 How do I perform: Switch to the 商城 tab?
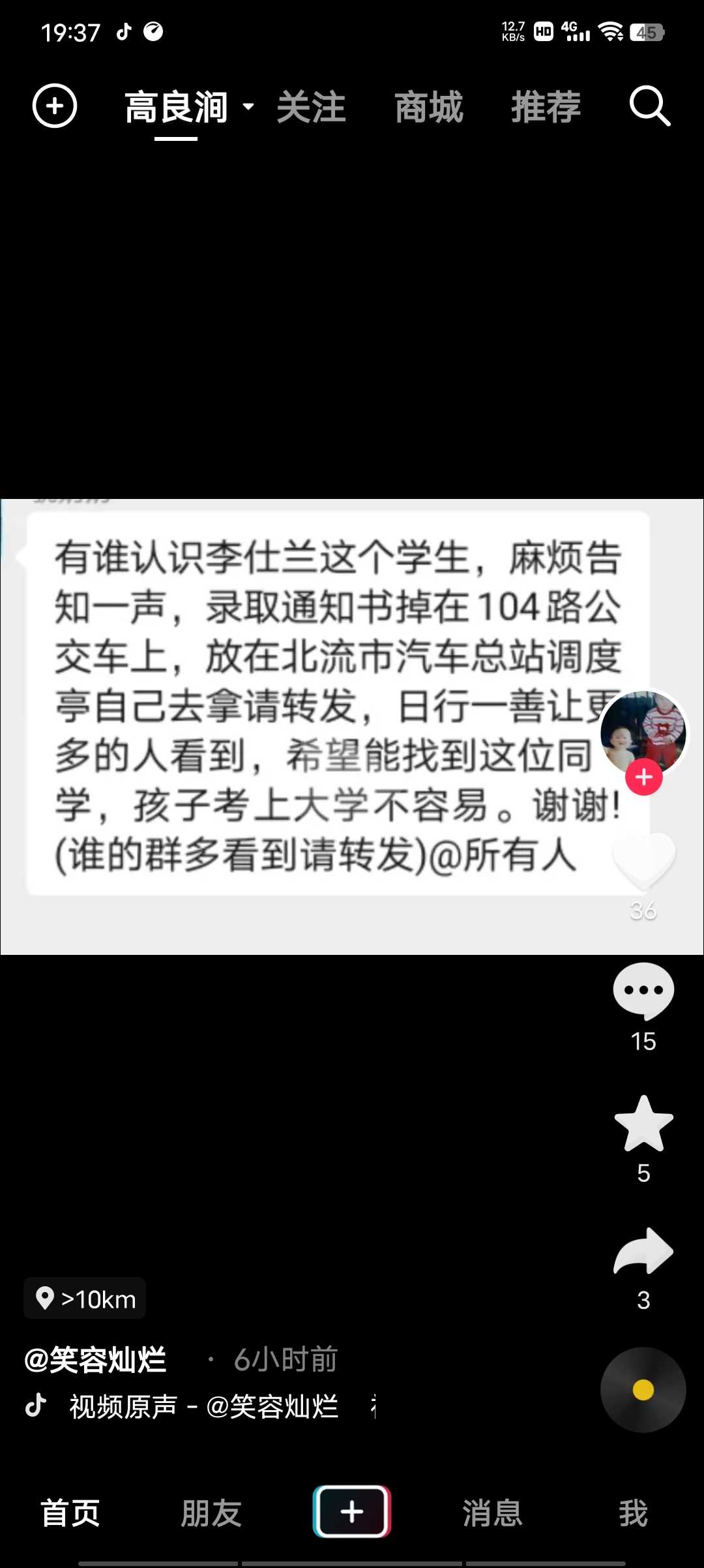[429, 107]
